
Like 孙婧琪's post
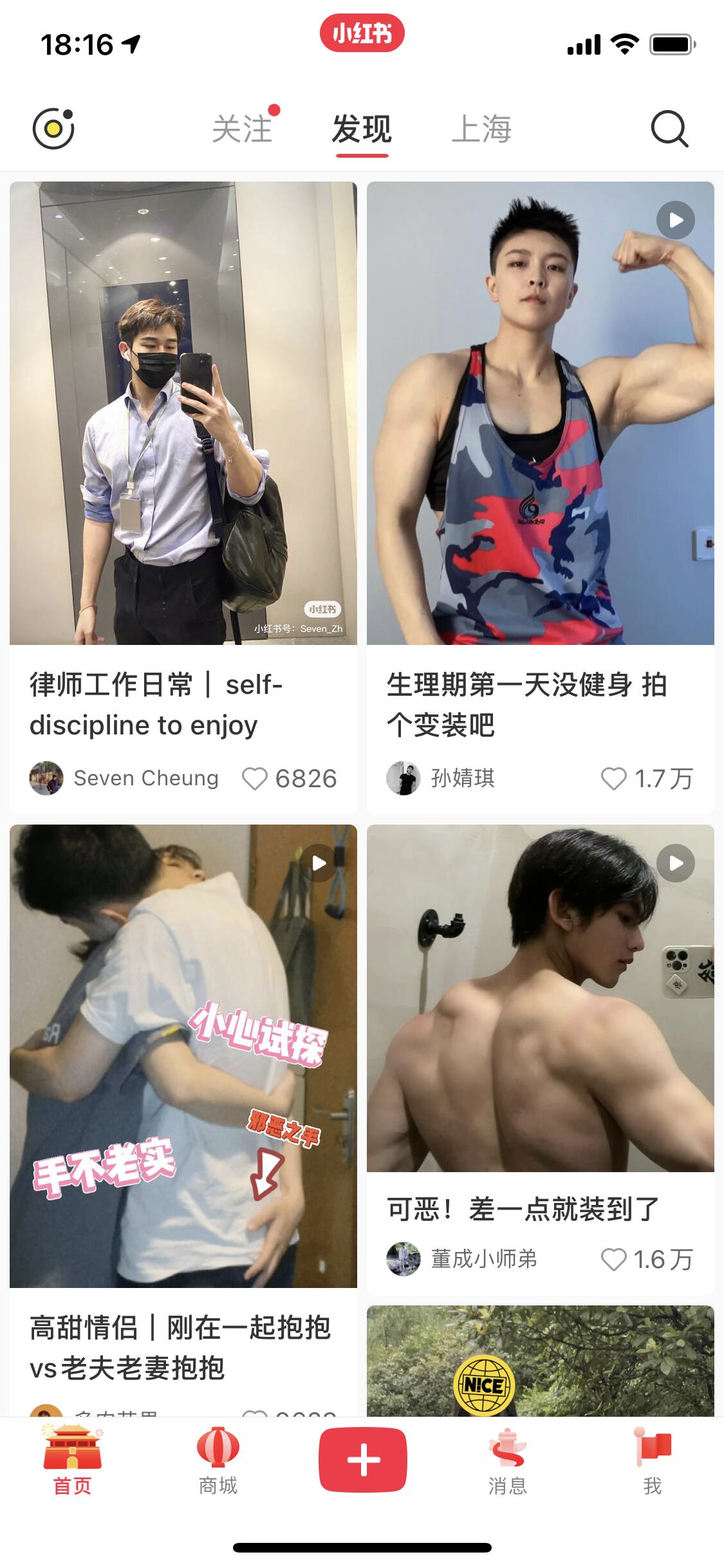(613, 779)
